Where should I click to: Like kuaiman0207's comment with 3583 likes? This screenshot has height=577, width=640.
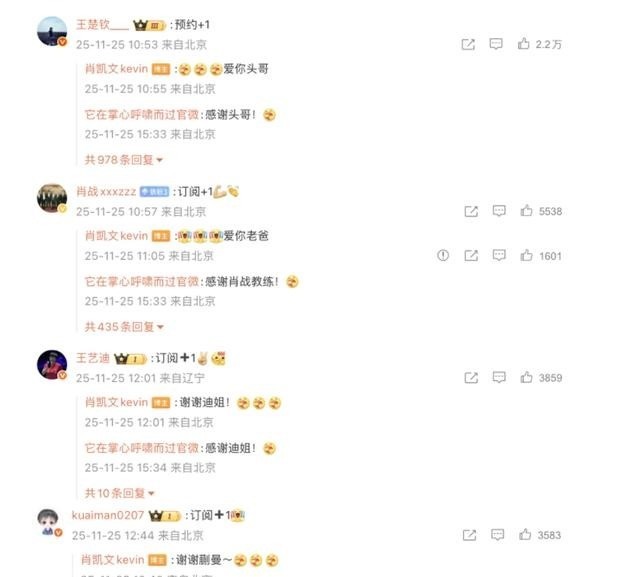(524, 535)
